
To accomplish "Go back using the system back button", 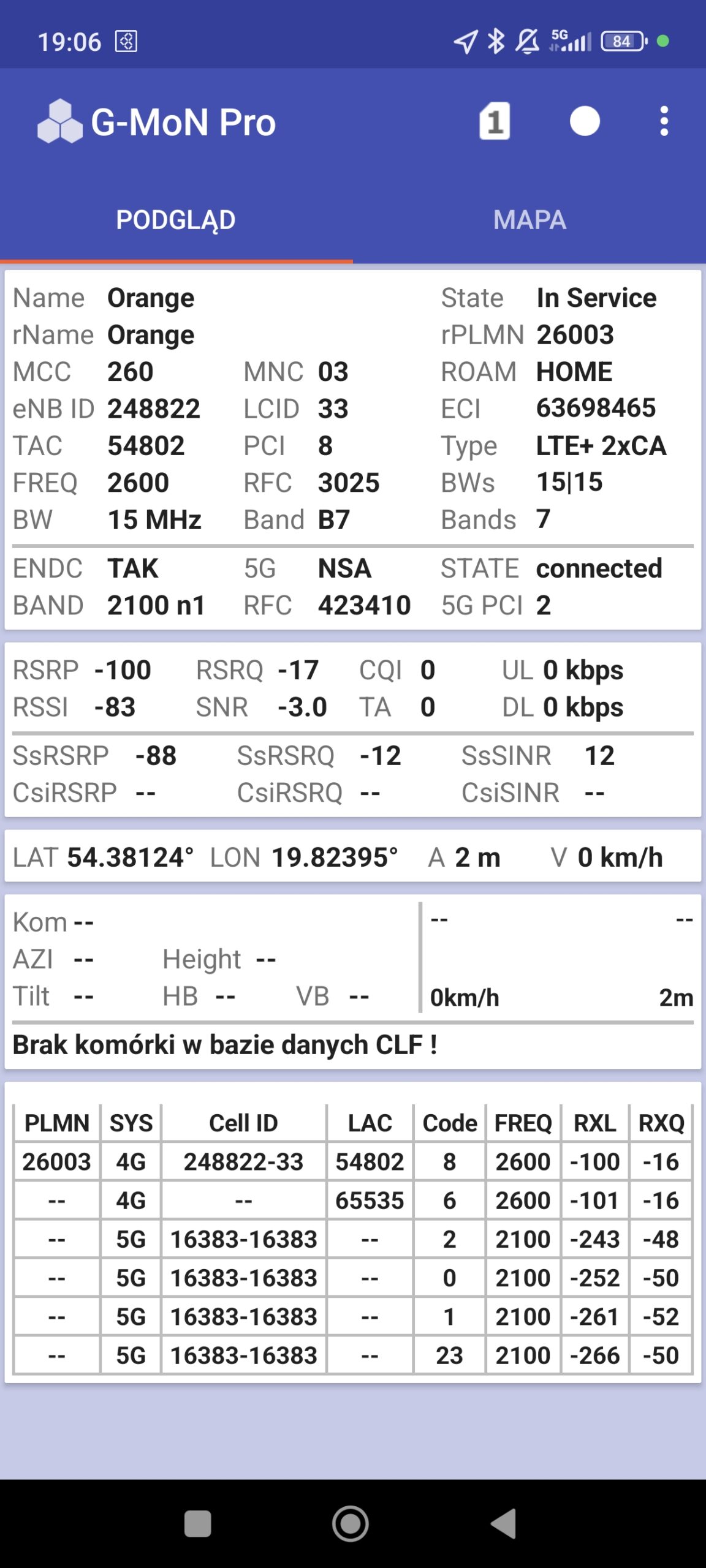I will [505, 1523].
